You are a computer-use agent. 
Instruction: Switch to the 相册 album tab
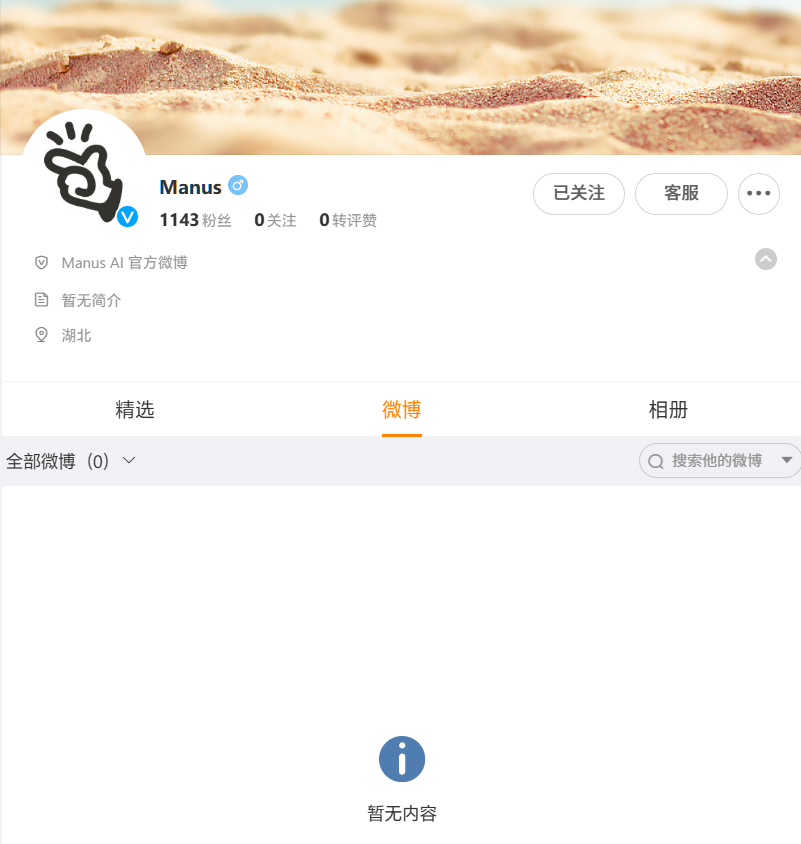click(668, 409)
